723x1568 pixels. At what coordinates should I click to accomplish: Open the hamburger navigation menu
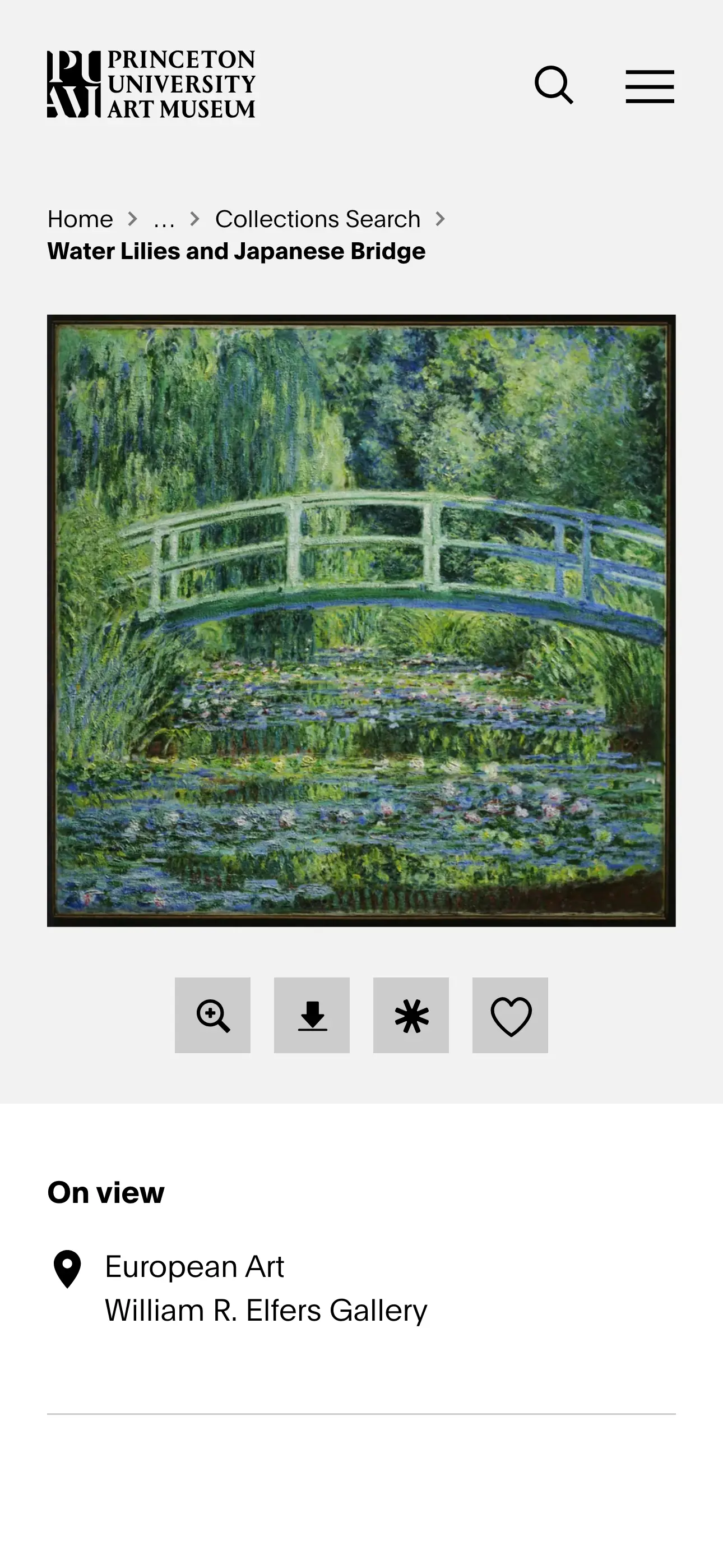[x=649, y=85]
